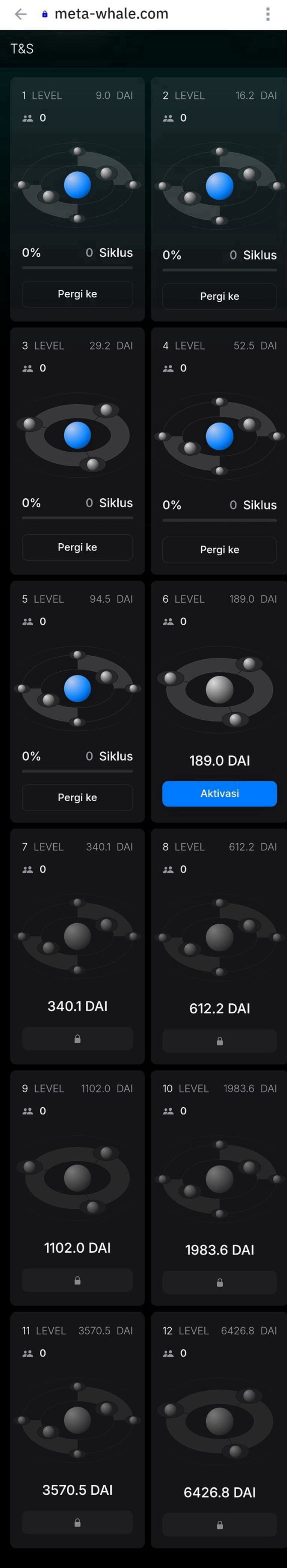Tap Pergi ke on Level 5 card
This screenshot has width=287, height=1568.
pos(77,798)
